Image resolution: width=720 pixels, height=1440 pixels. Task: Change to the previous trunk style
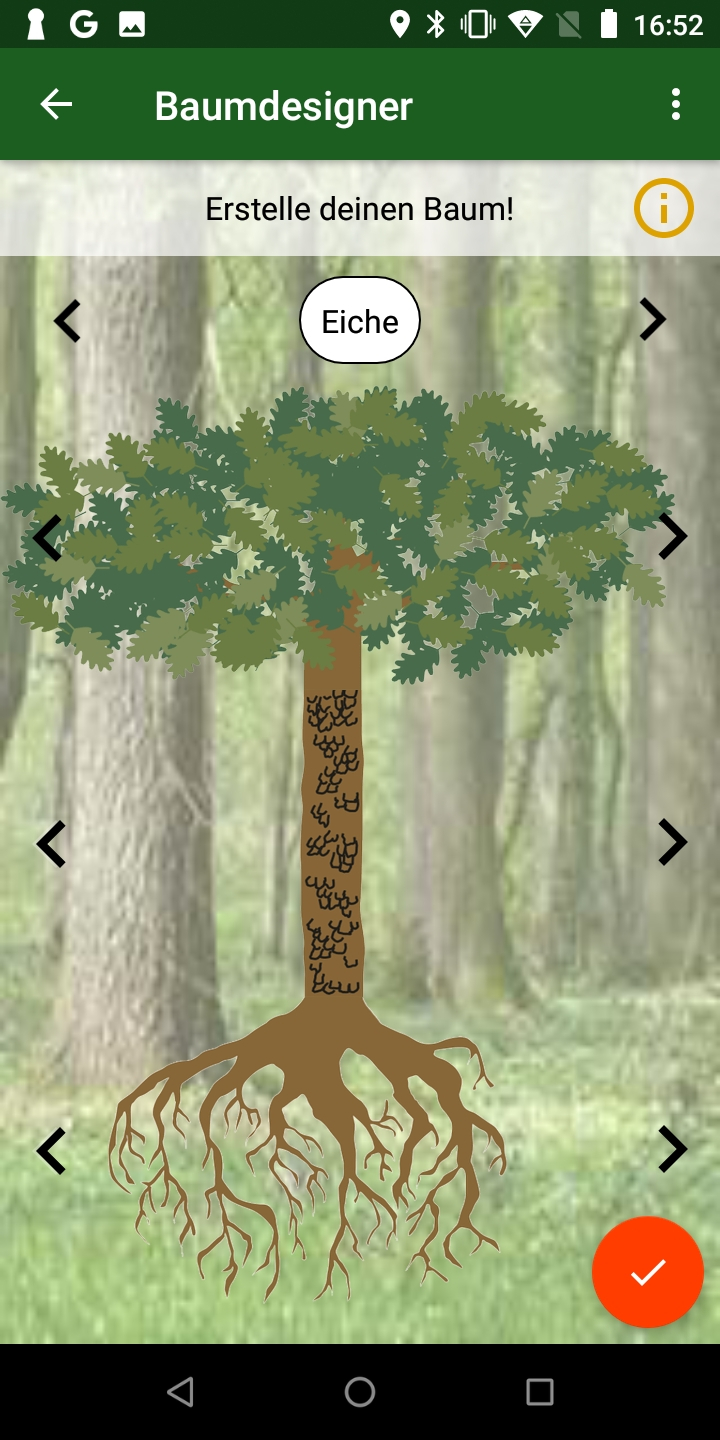coord(50,842)
